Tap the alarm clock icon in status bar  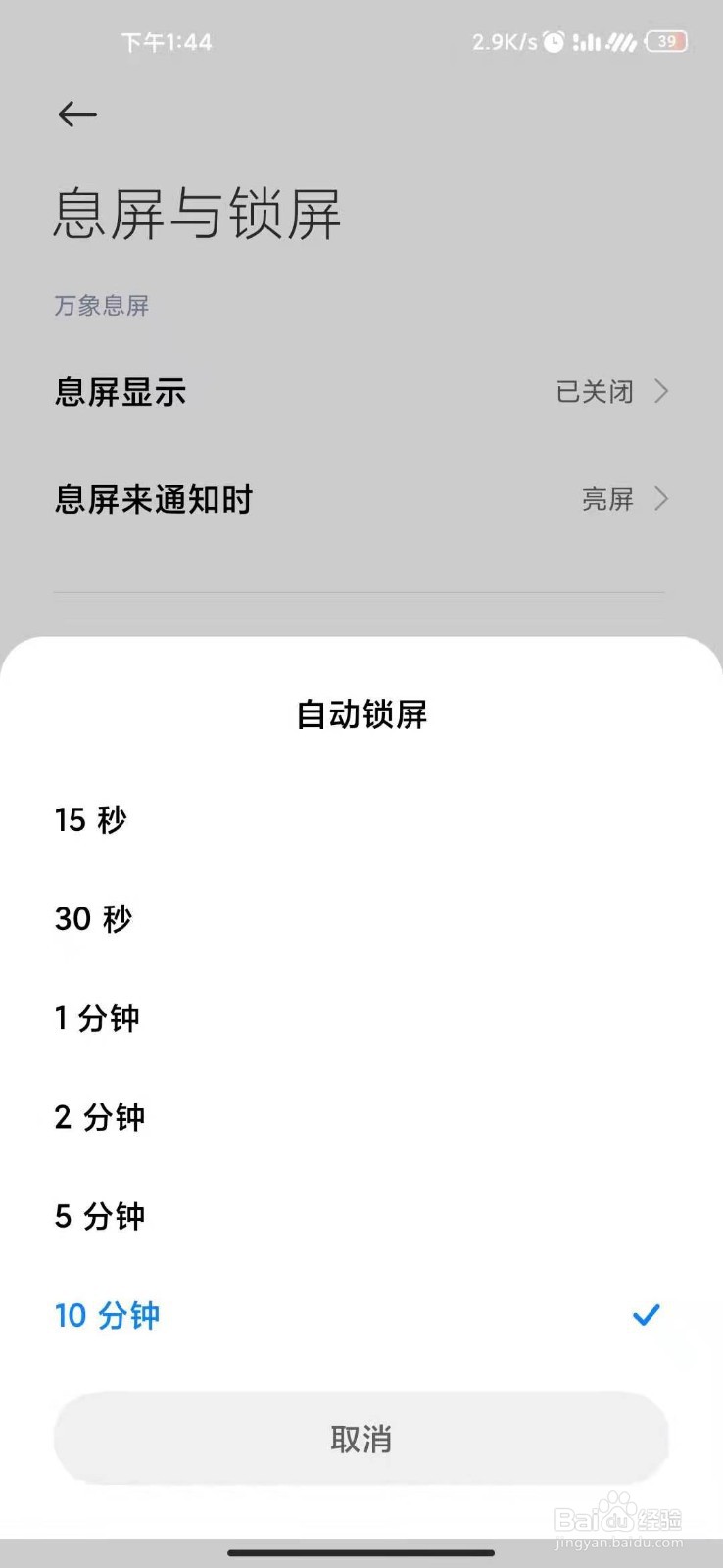[x=554, y=42]
